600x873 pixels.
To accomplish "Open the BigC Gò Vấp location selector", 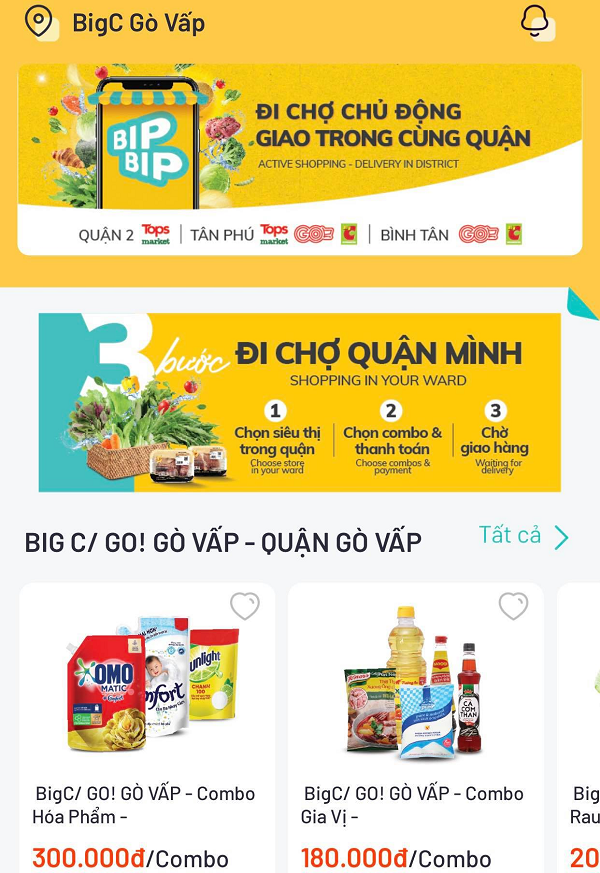I will 120,23.
